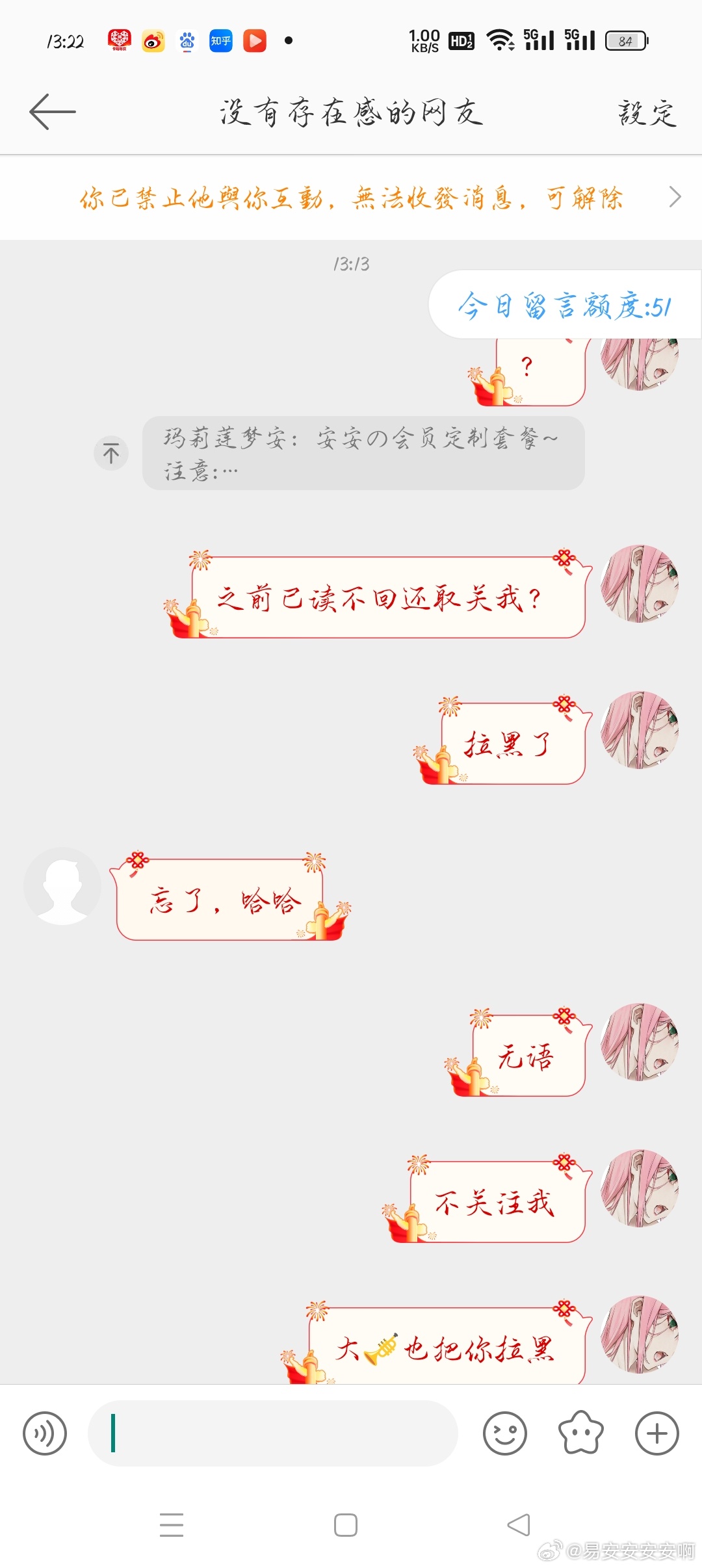
Task: Open the grey default avatar's profile
Action: coord(62,885)
